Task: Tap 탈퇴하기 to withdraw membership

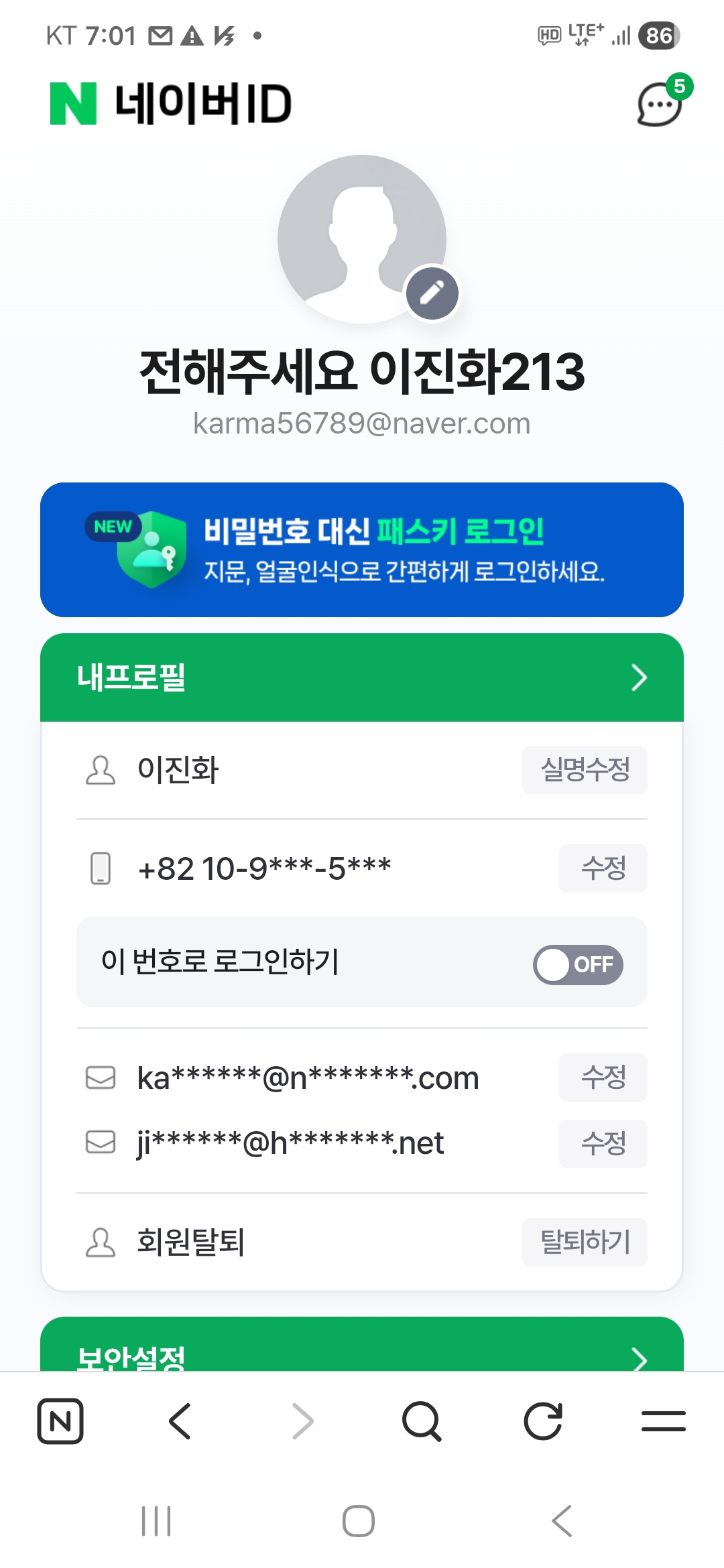Action: [x=585, y=1242]
